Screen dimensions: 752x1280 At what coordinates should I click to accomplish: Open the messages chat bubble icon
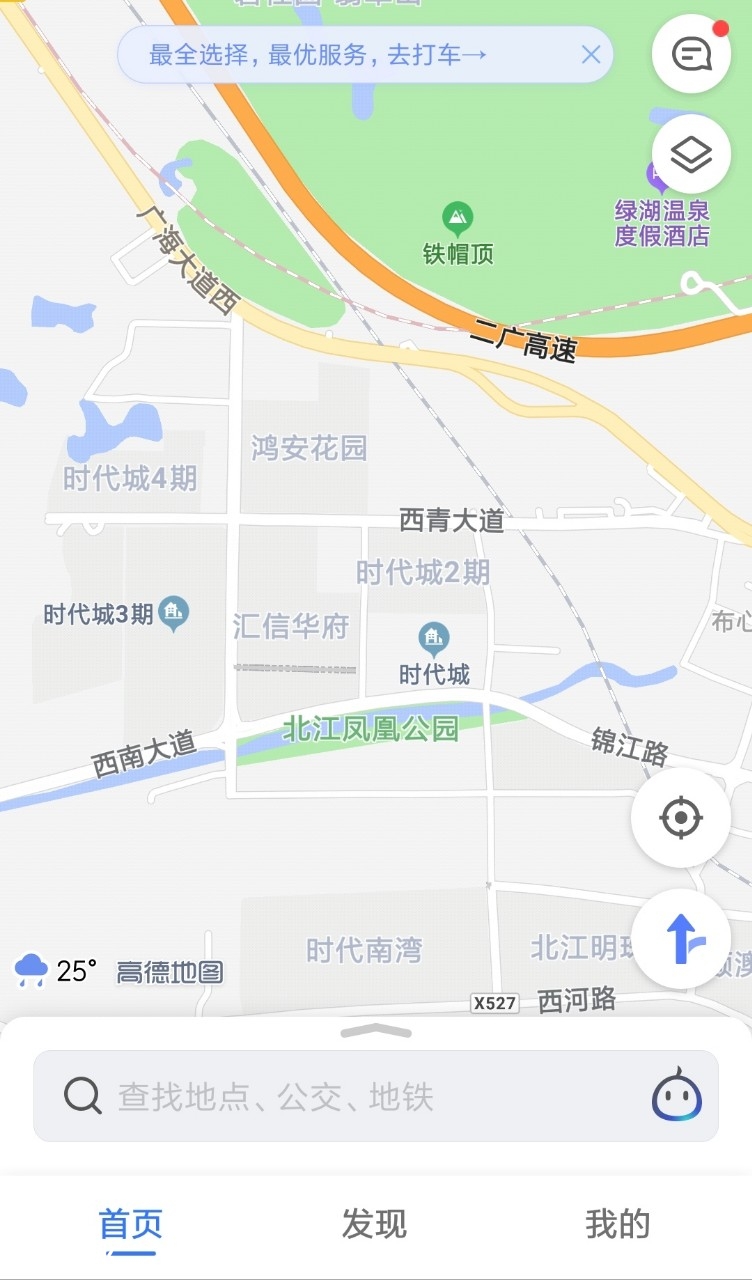(x=691, y=54)
